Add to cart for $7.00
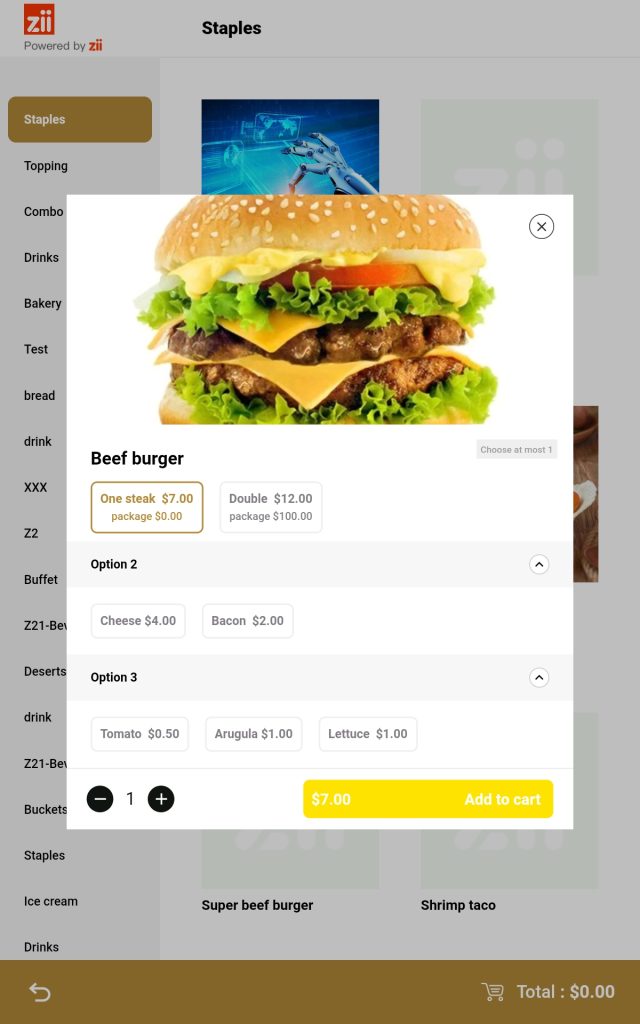Image resolution: width=640 pixels, height=1024 pixels. [x=428, y=799]
